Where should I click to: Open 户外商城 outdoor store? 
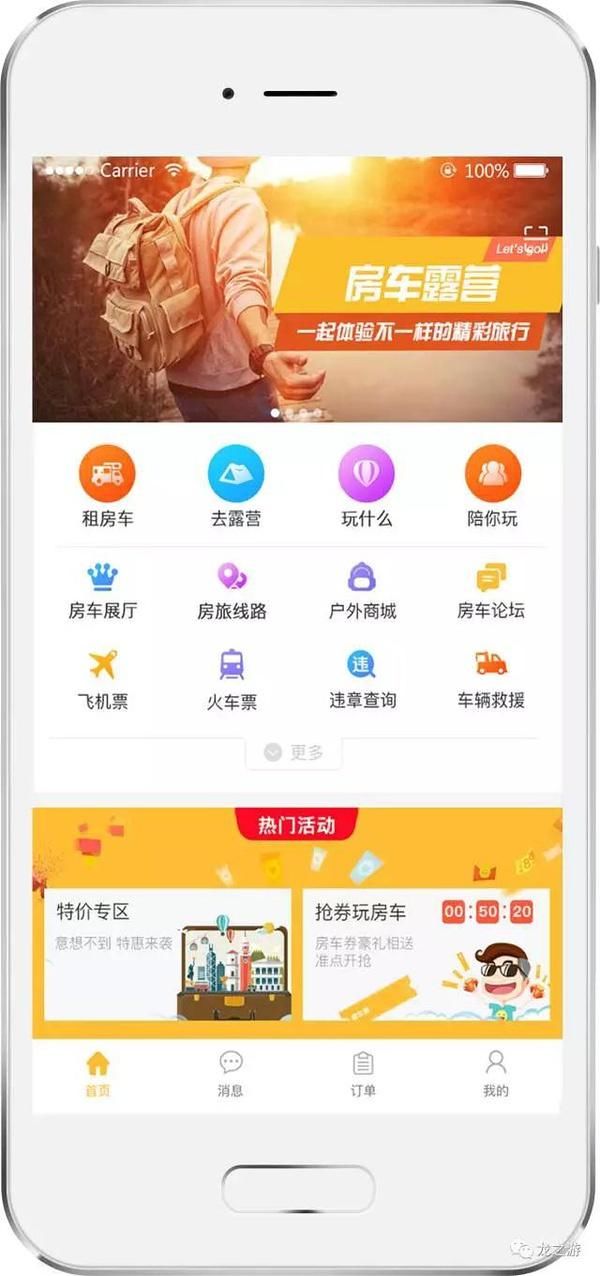(x=362, y=590)
